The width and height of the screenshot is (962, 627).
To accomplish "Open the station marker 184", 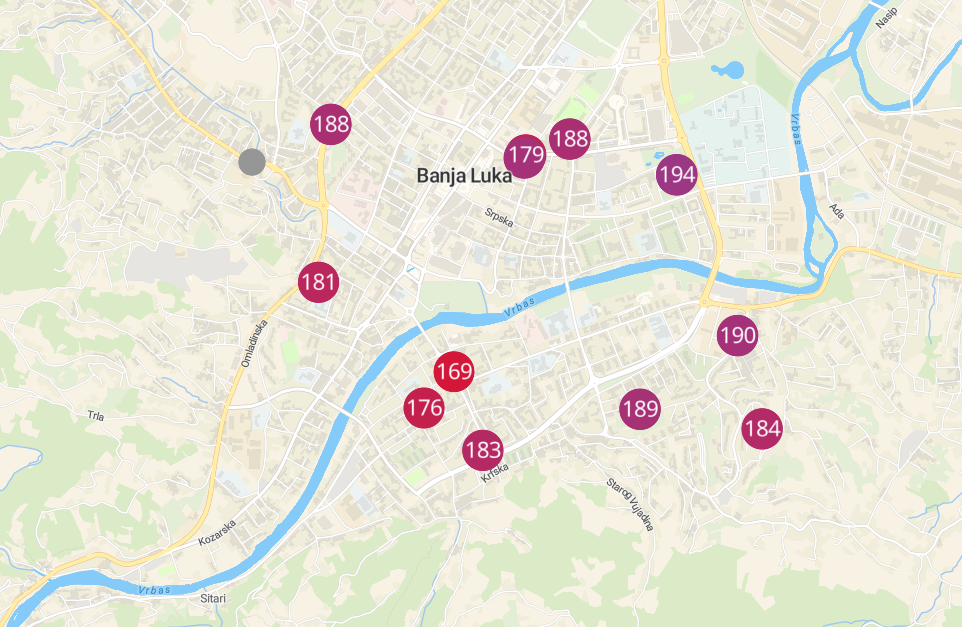I will click(762, 429).
